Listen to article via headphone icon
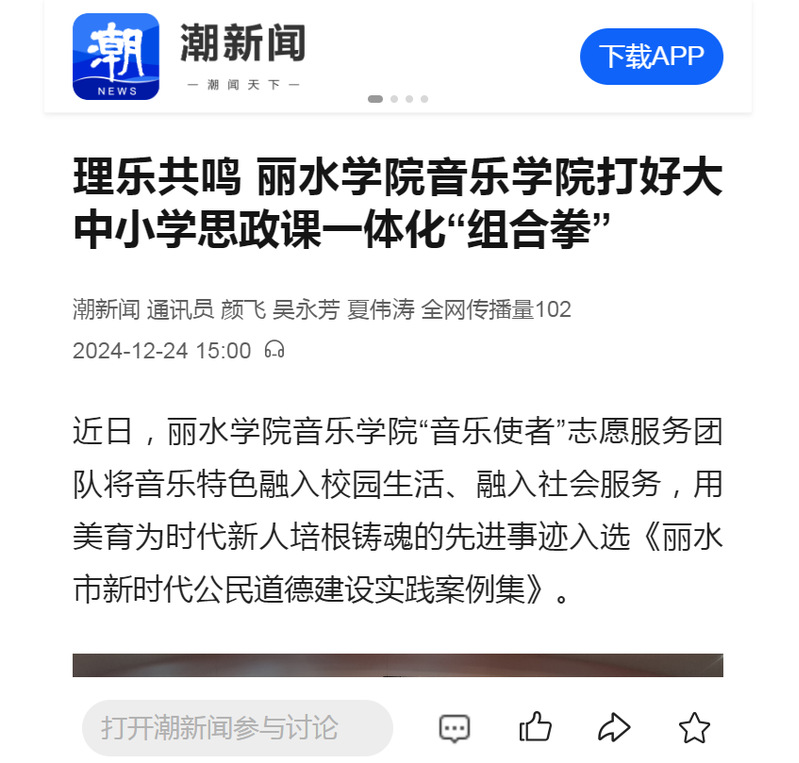This screenshot has width=799, height=763. point(274,350)
